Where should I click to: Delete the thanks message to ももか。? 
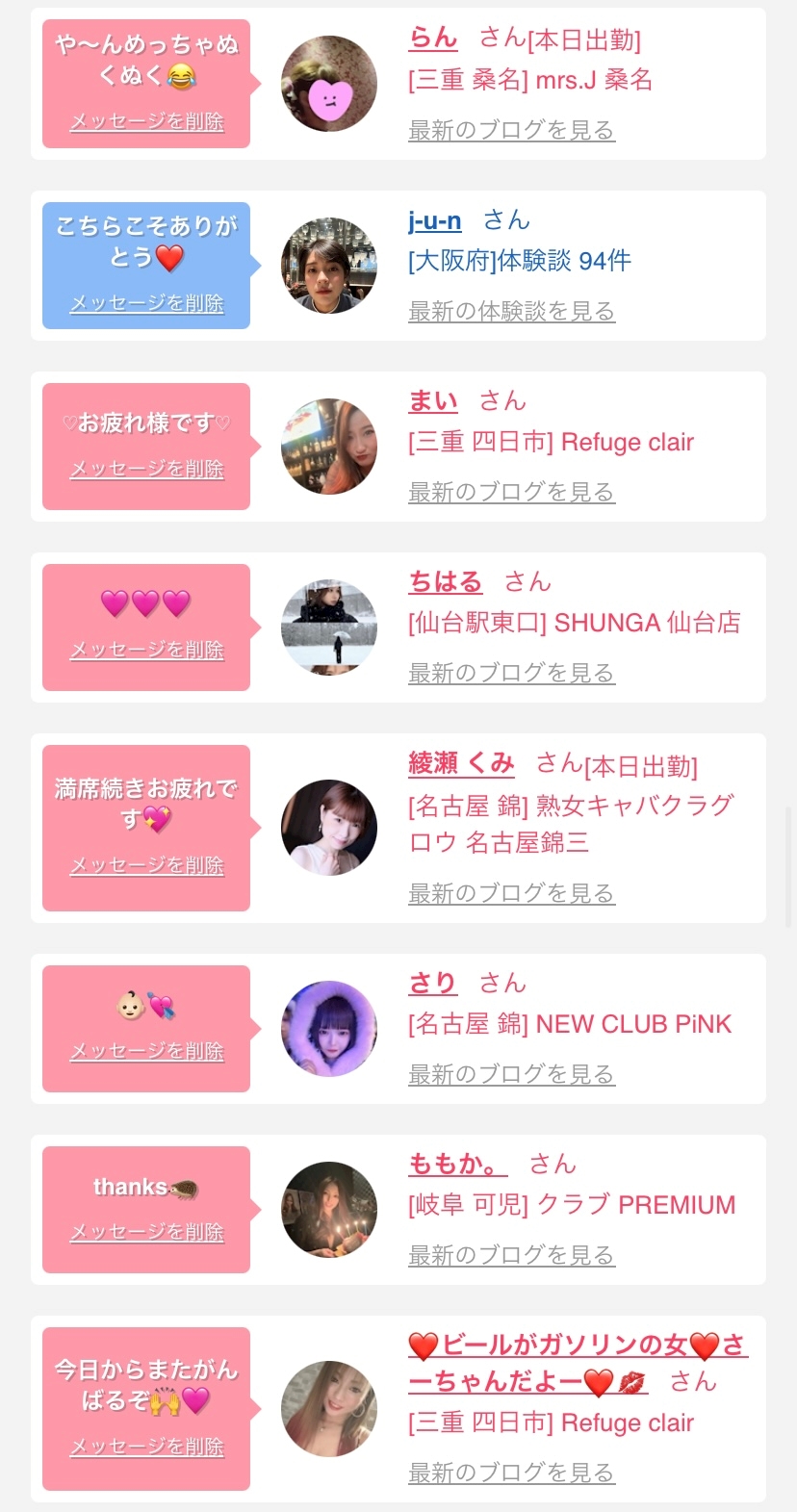click(x=146, y=1232)
